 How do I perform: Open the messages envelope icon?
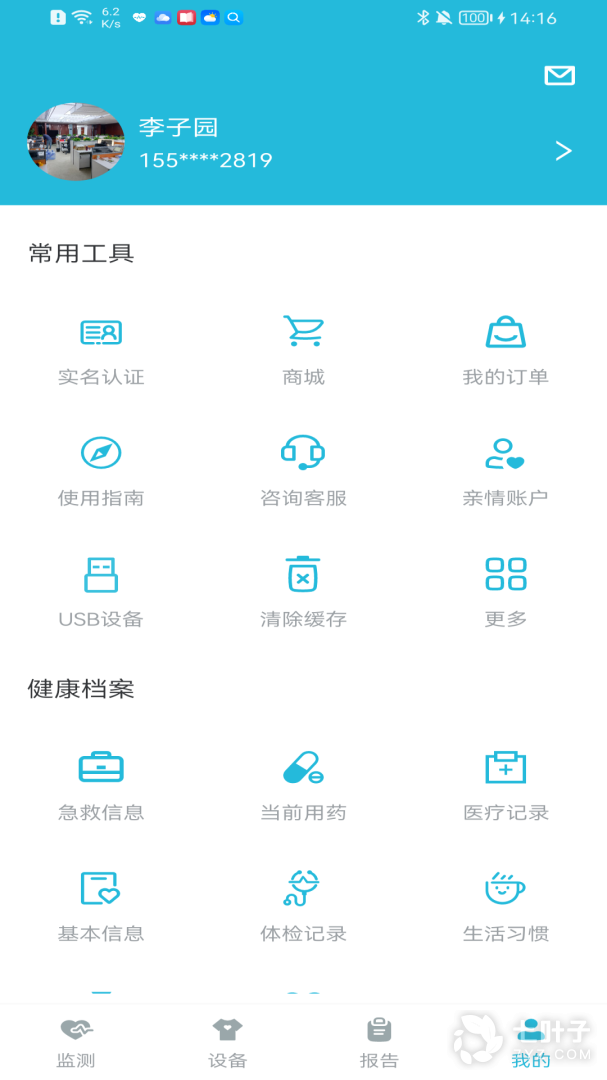559,76
